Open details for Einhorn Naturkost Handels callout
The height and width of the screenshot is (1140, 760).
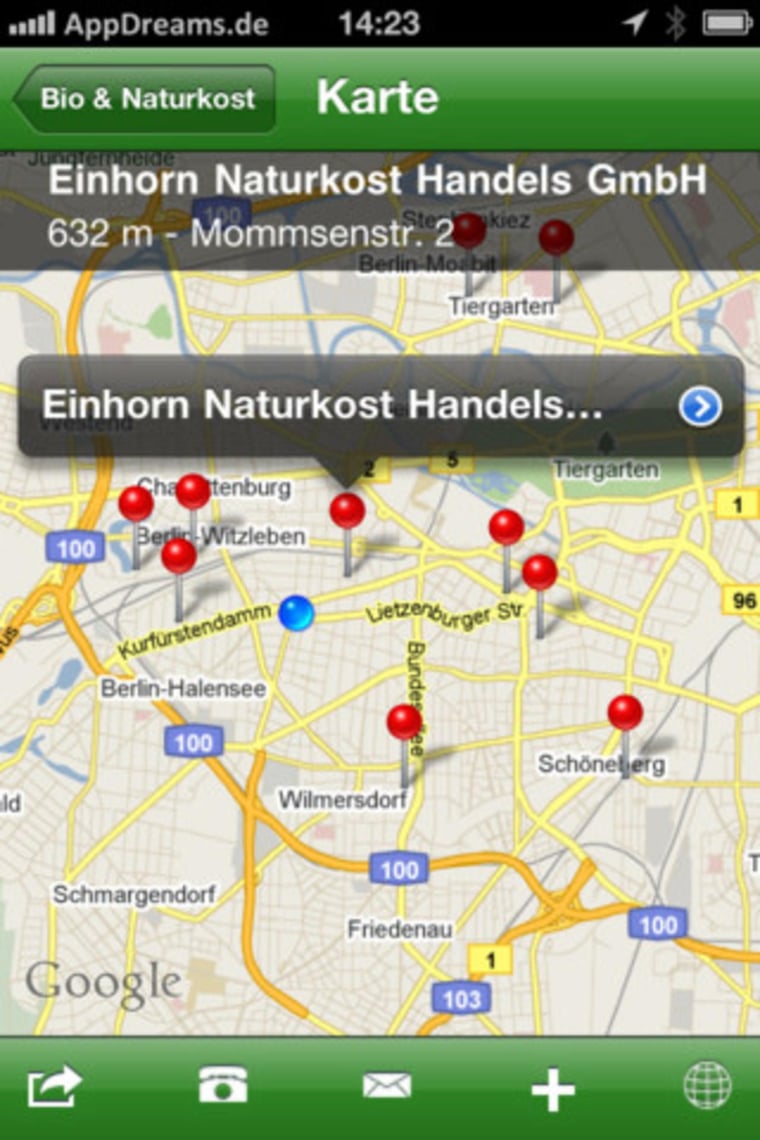(x=700, y=407)
